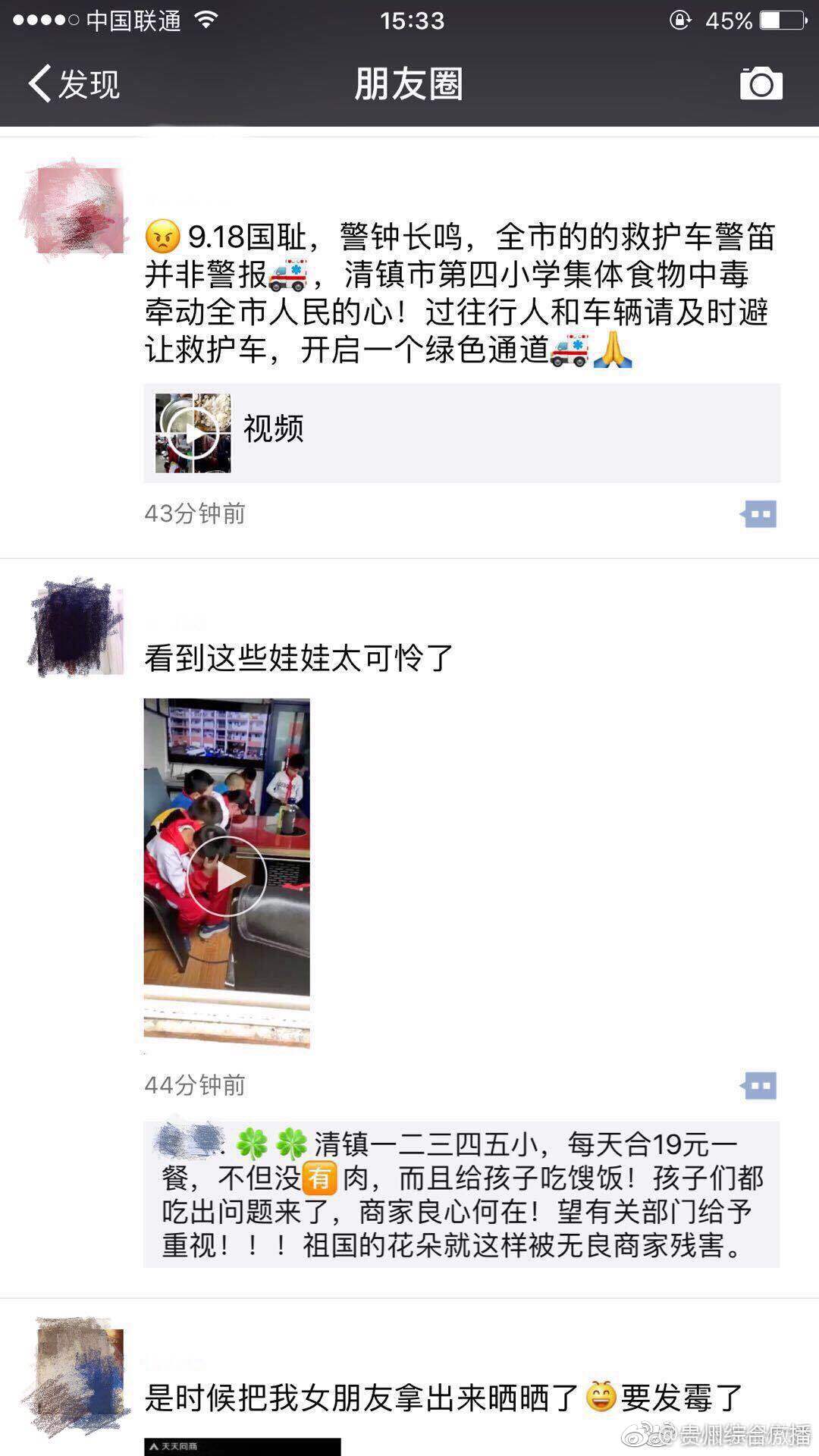Viewport: 819px width, 1456px height.
Task: Open the camera to post a moment
Action: pyautogui.click(x=761, y=83)
